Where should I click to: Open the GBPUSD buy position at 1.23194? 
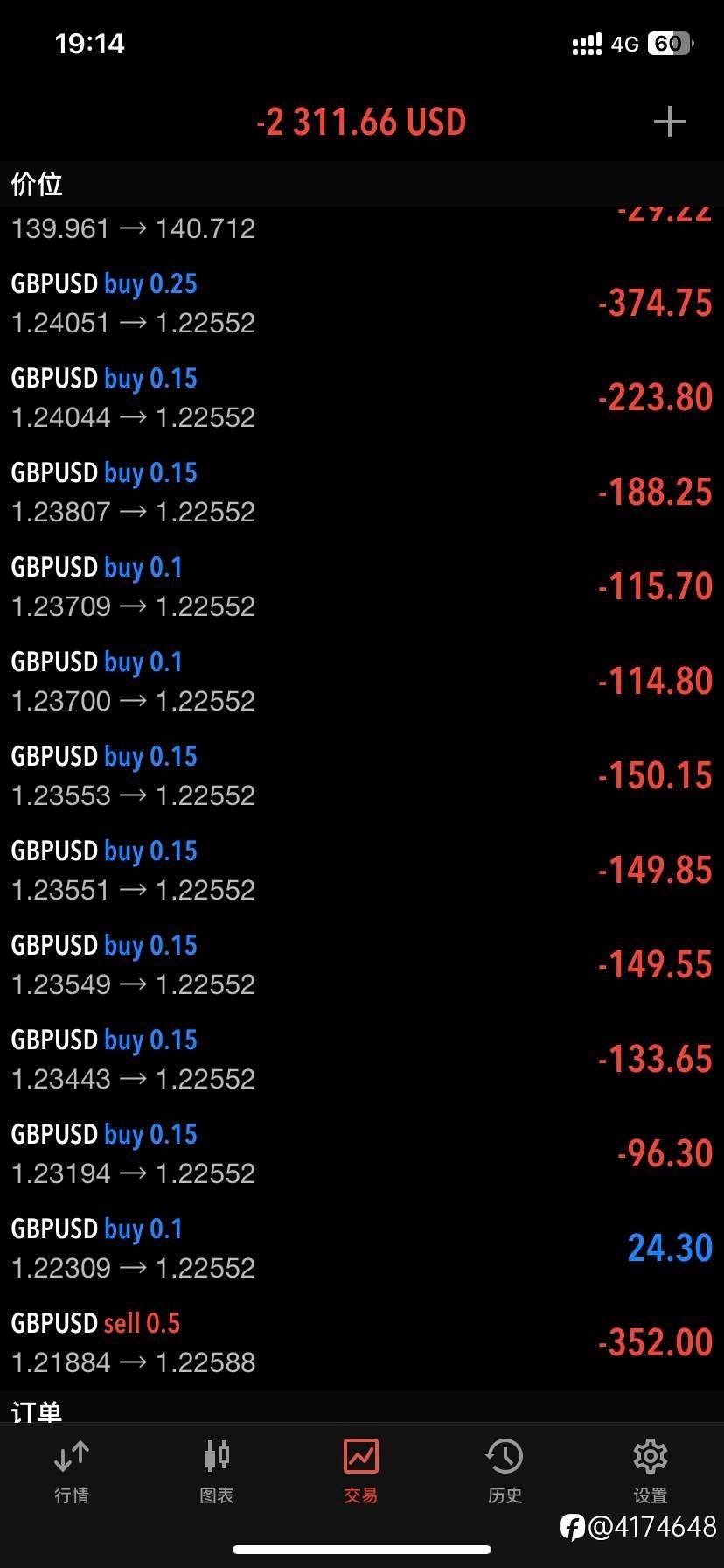[362, 1154]
